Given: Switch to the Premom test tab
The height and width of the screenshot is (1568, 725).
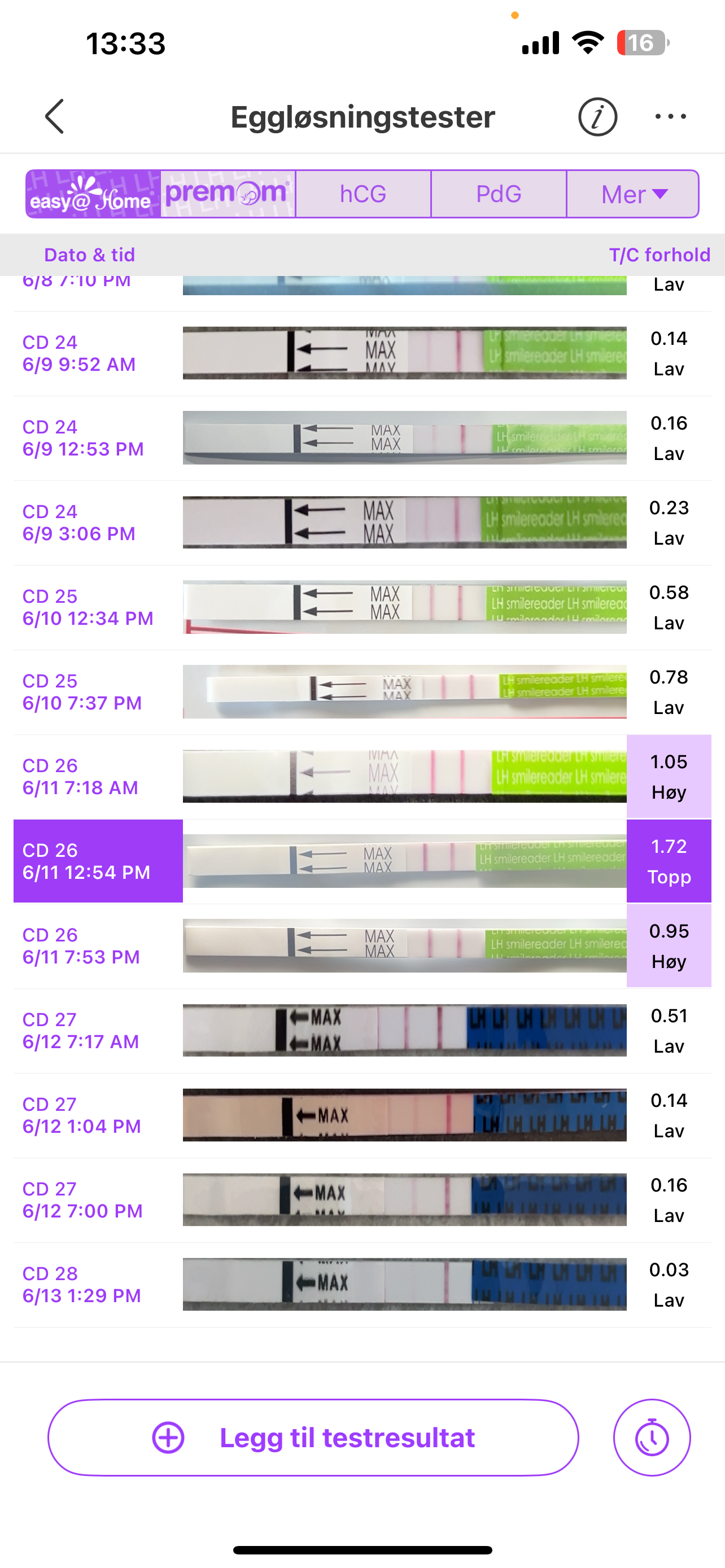Looking at the screenshot, I should (228, 194).
